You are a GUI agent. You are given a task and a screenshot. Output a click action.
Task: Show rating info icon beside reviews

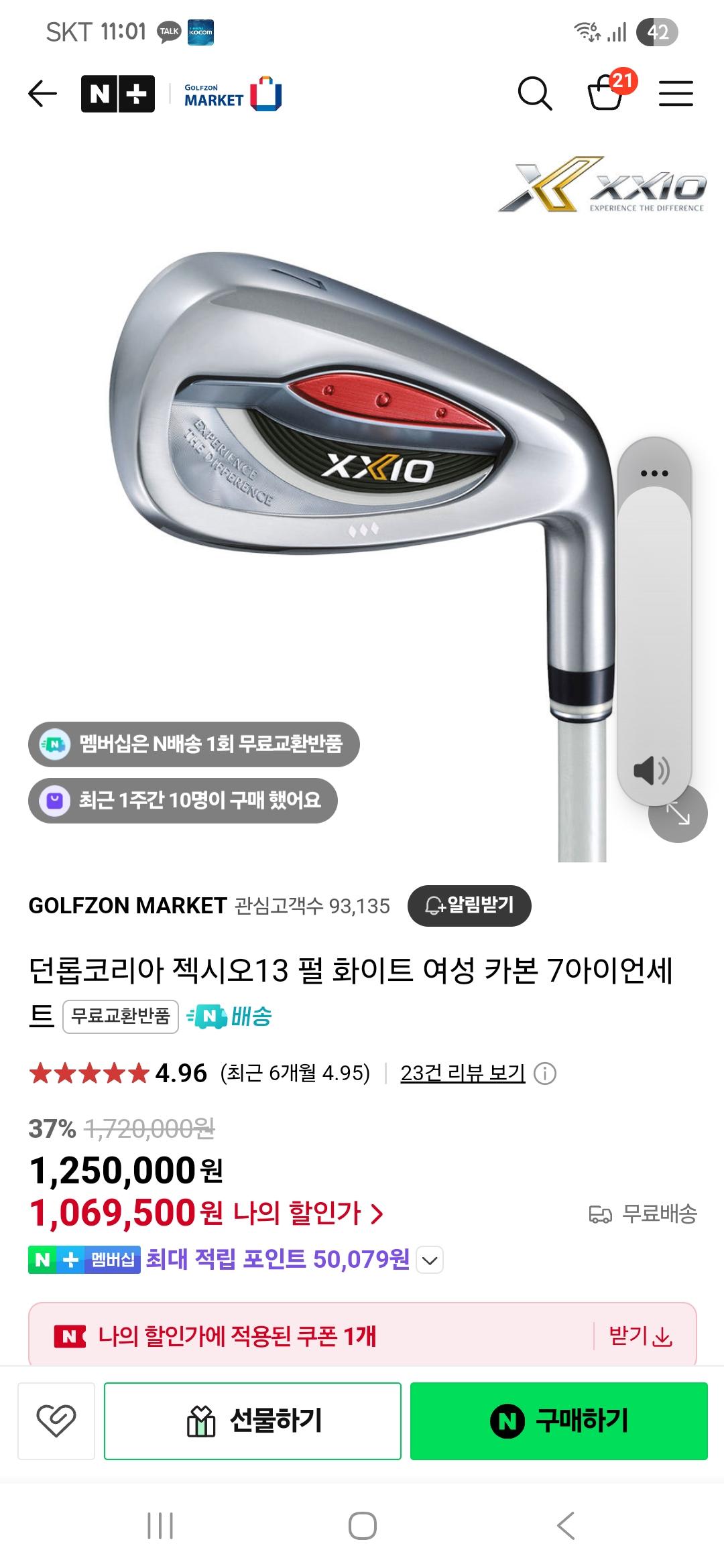click(x=545, y=1074)
